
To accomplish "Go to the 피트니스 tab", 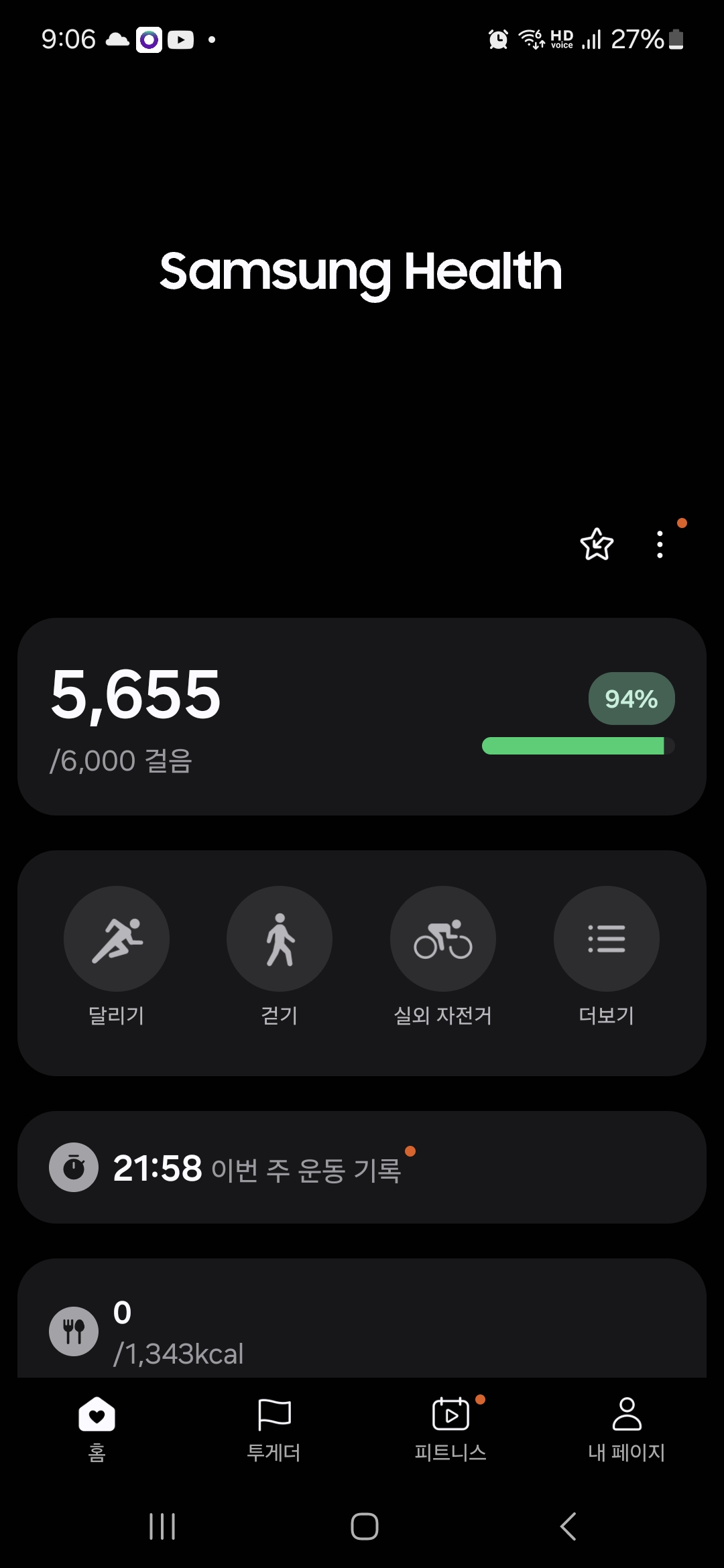I will [x=450, y=1427].
